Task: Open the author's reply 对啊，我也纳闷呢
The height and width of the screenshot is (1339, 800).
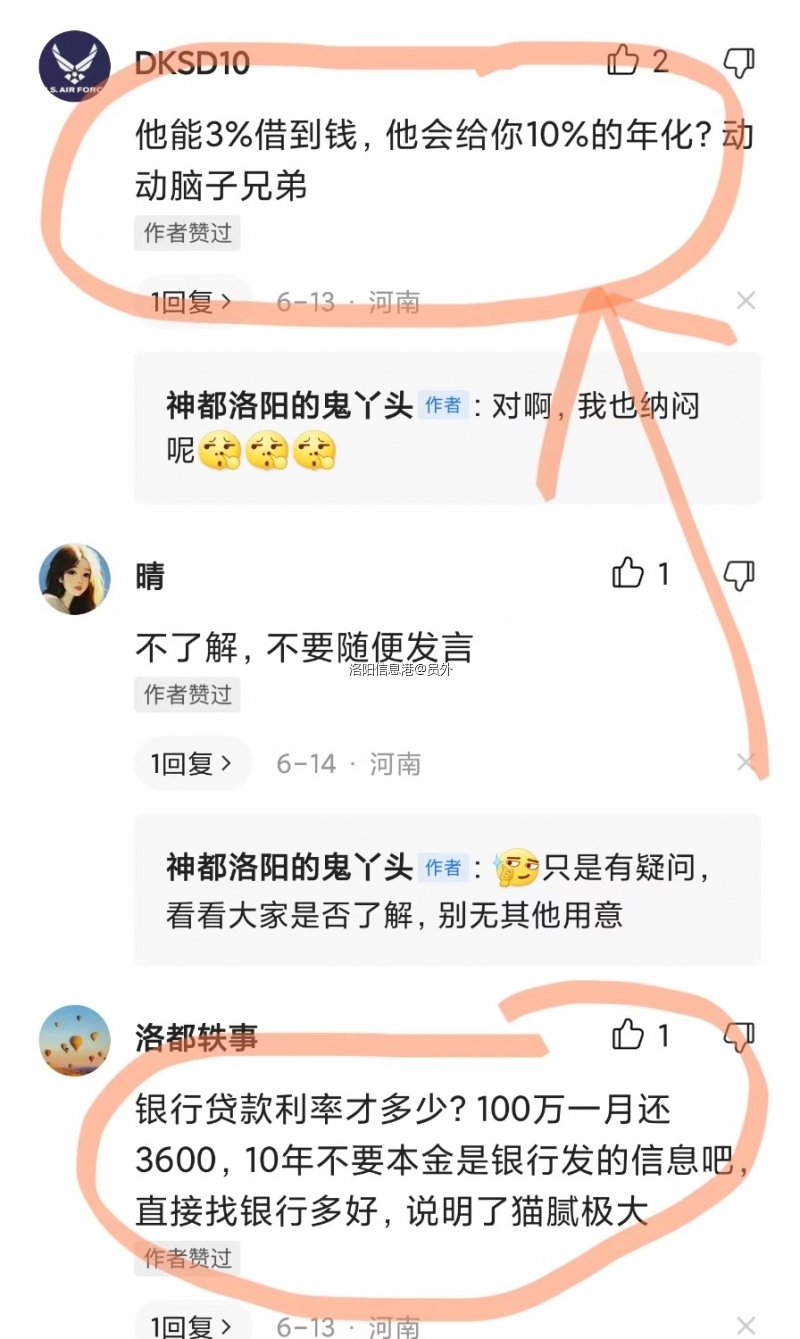Action: coord(446,428)
